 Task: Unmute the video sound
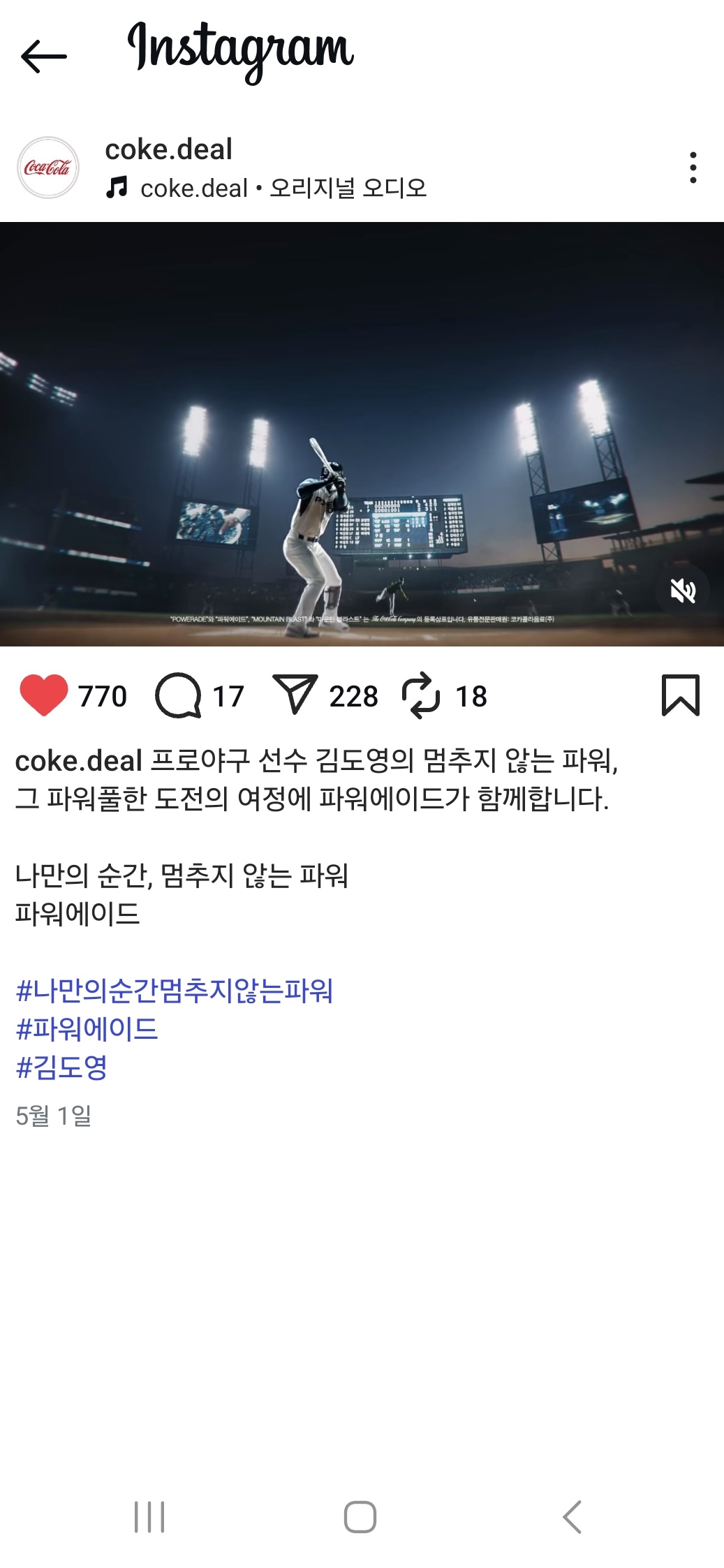click(x=682, y=591)
